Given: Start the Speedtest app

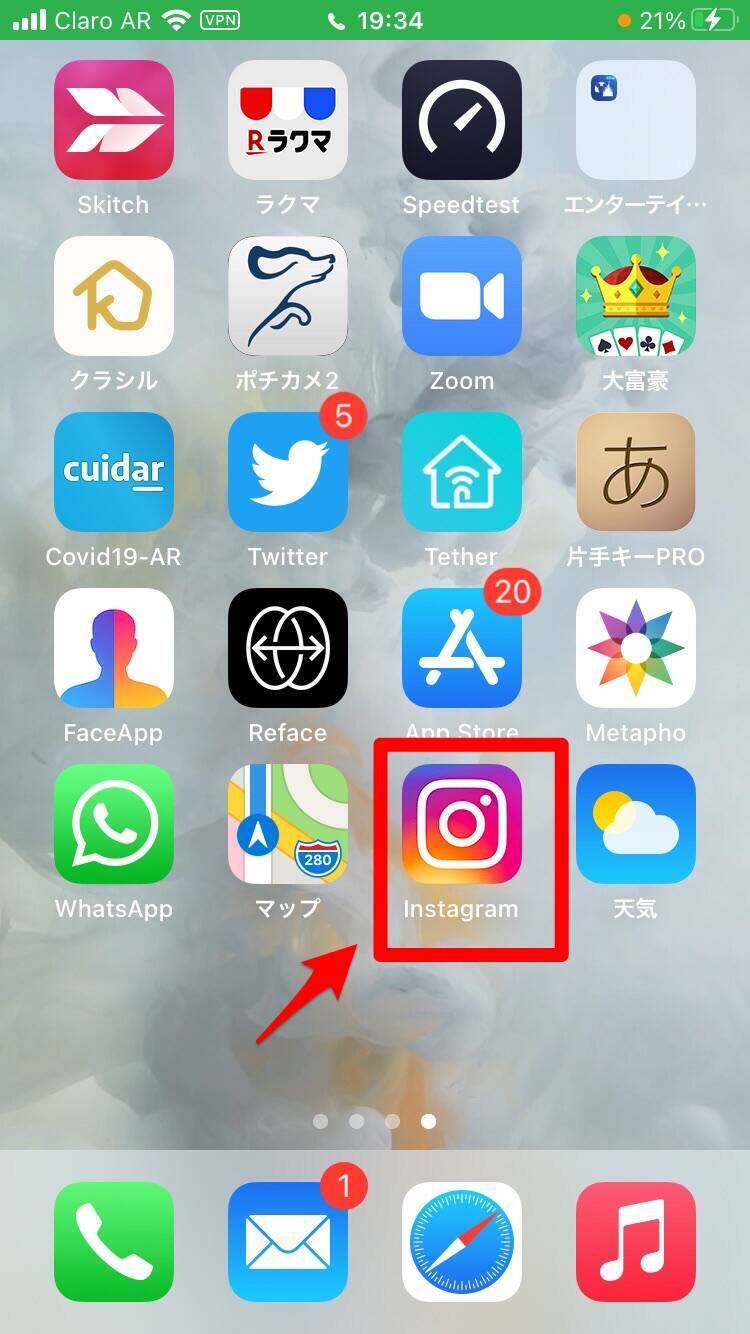Looking at the screenshot, I should click(x=461, y=120).
